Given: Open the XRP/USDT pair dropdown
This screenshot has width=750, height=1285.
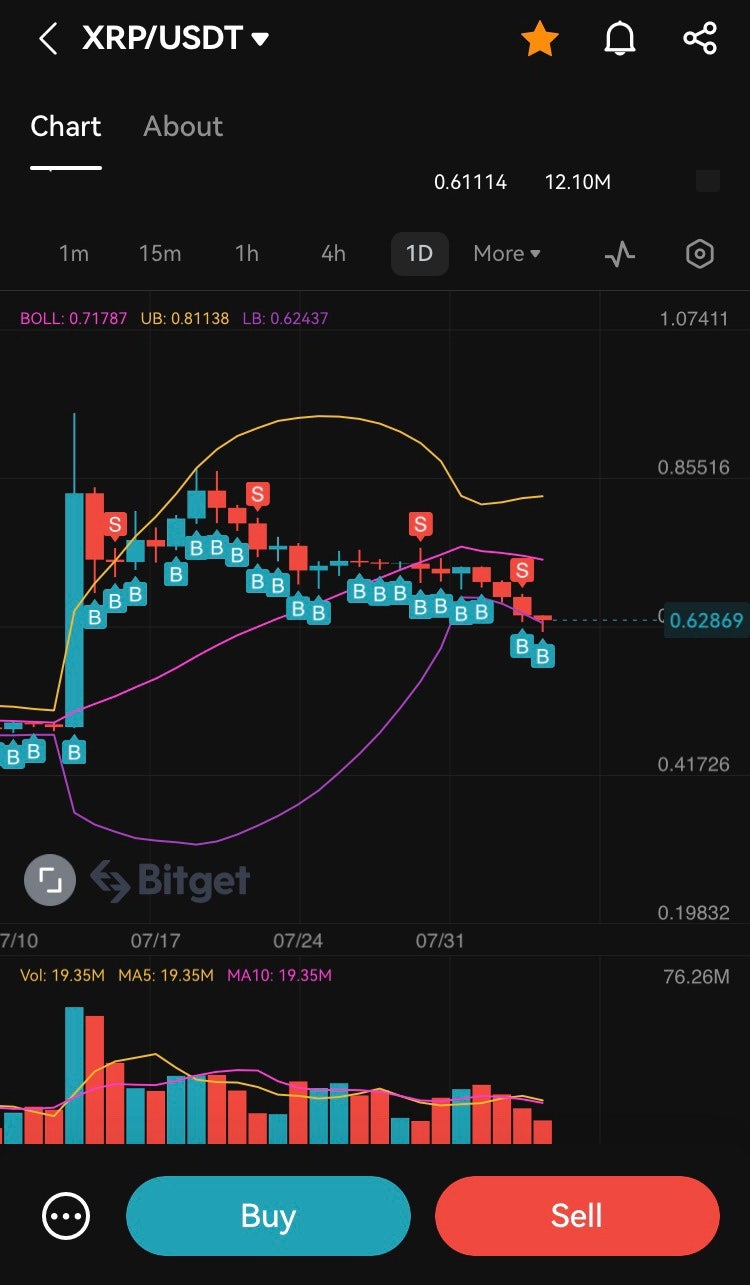Looking at the screenshot, I should point(175,39).
